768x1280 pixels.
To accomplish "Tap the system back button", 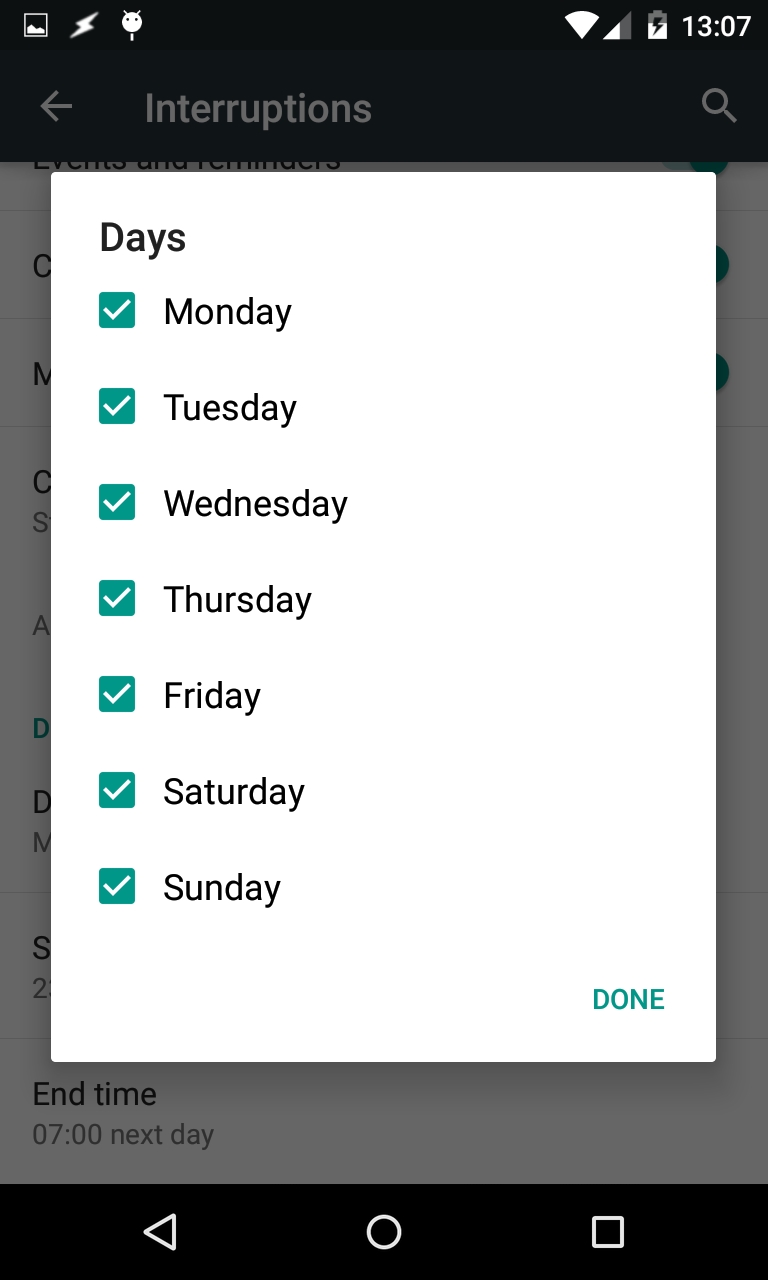I will (x=160, y=1232).
